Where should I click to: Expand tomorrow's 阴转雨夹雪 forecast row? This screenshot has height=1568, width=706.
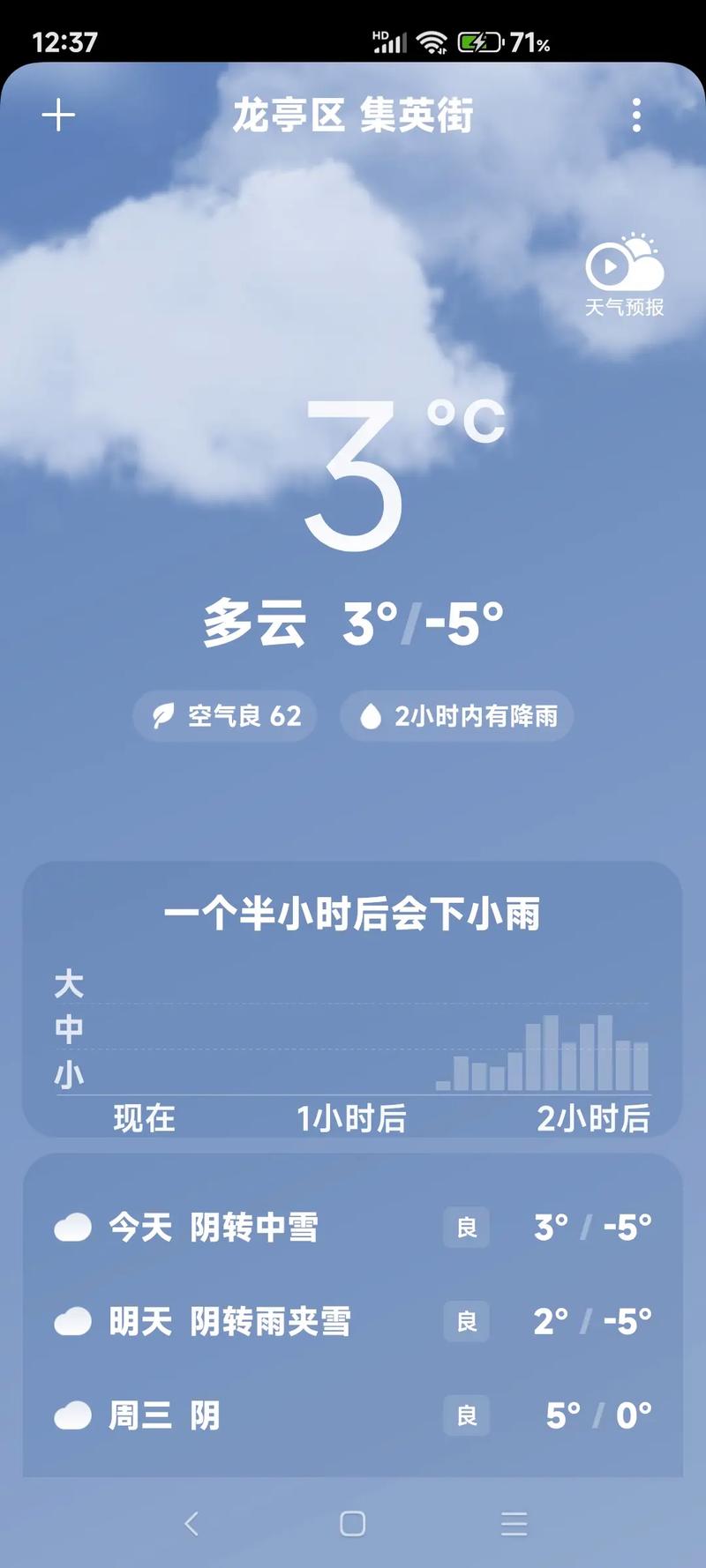pyautogui.click(x=272, y=1321)
